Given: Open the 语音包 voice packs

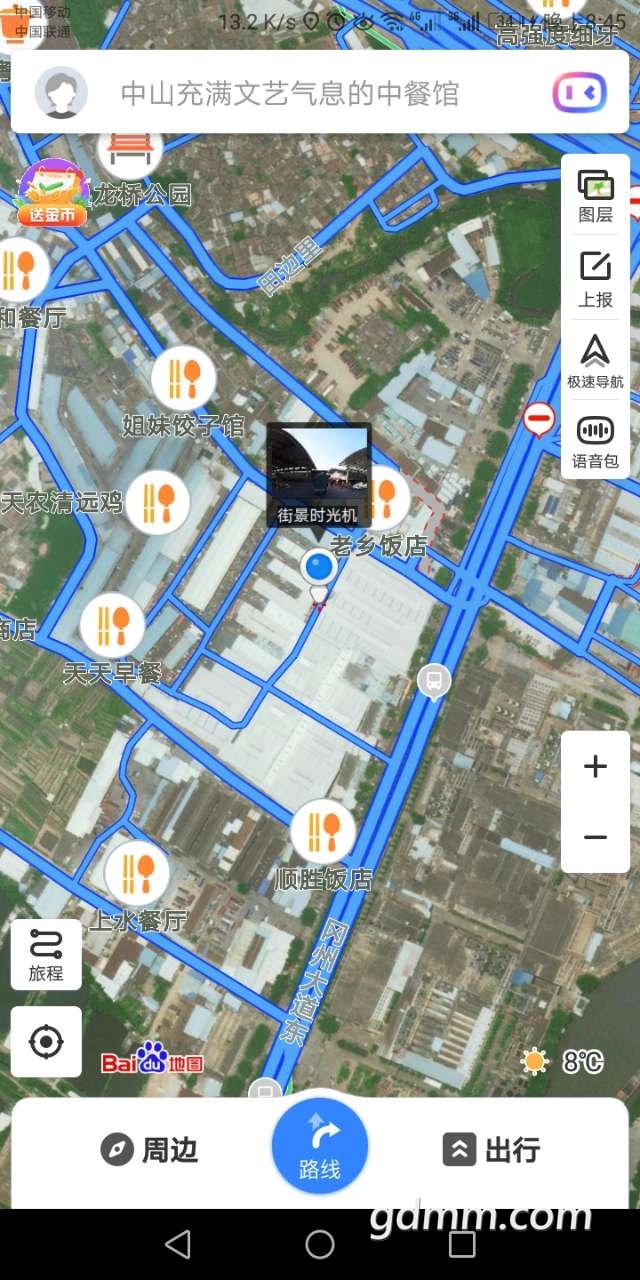Looking at the screenshot, I should tap(595, 442).
